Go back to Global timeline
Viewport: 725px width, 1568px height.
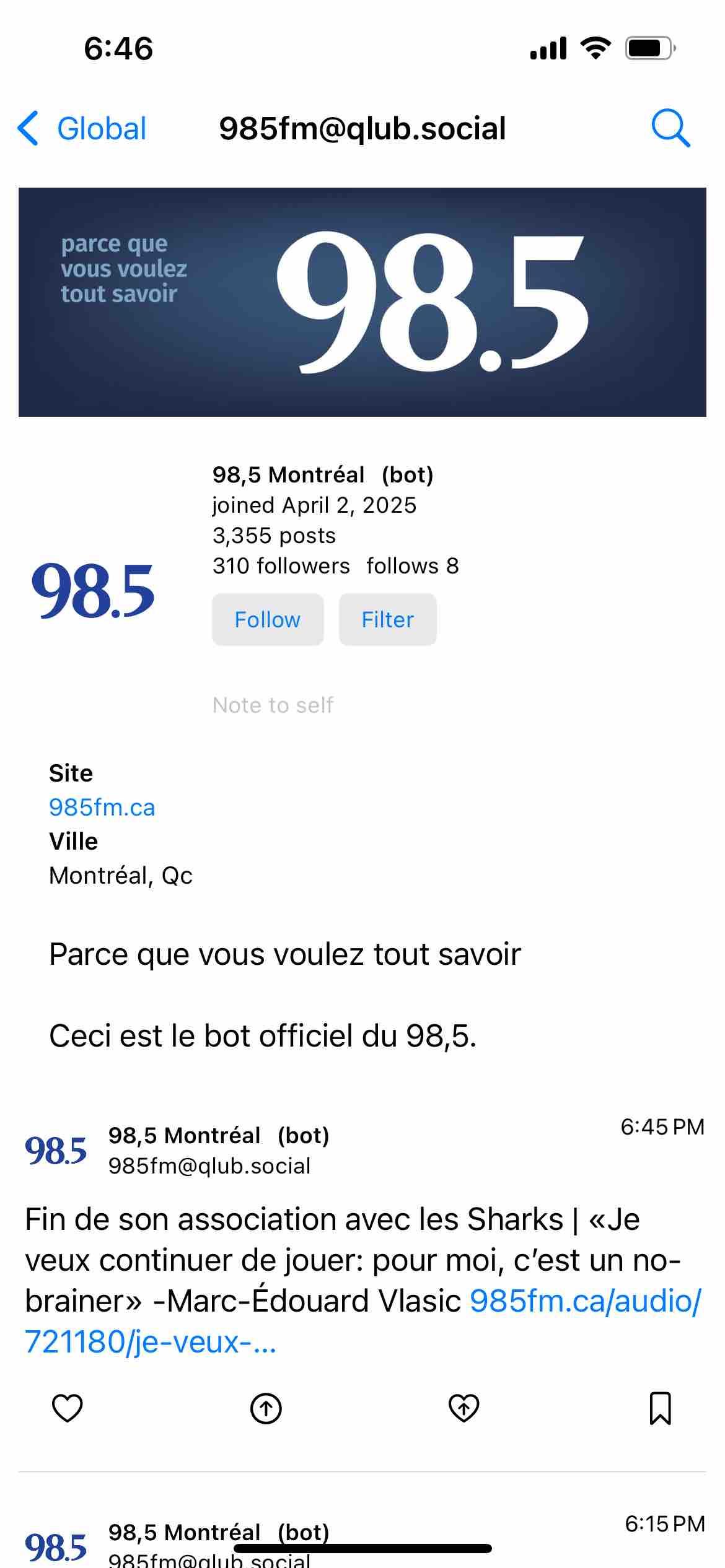(82, 129)
